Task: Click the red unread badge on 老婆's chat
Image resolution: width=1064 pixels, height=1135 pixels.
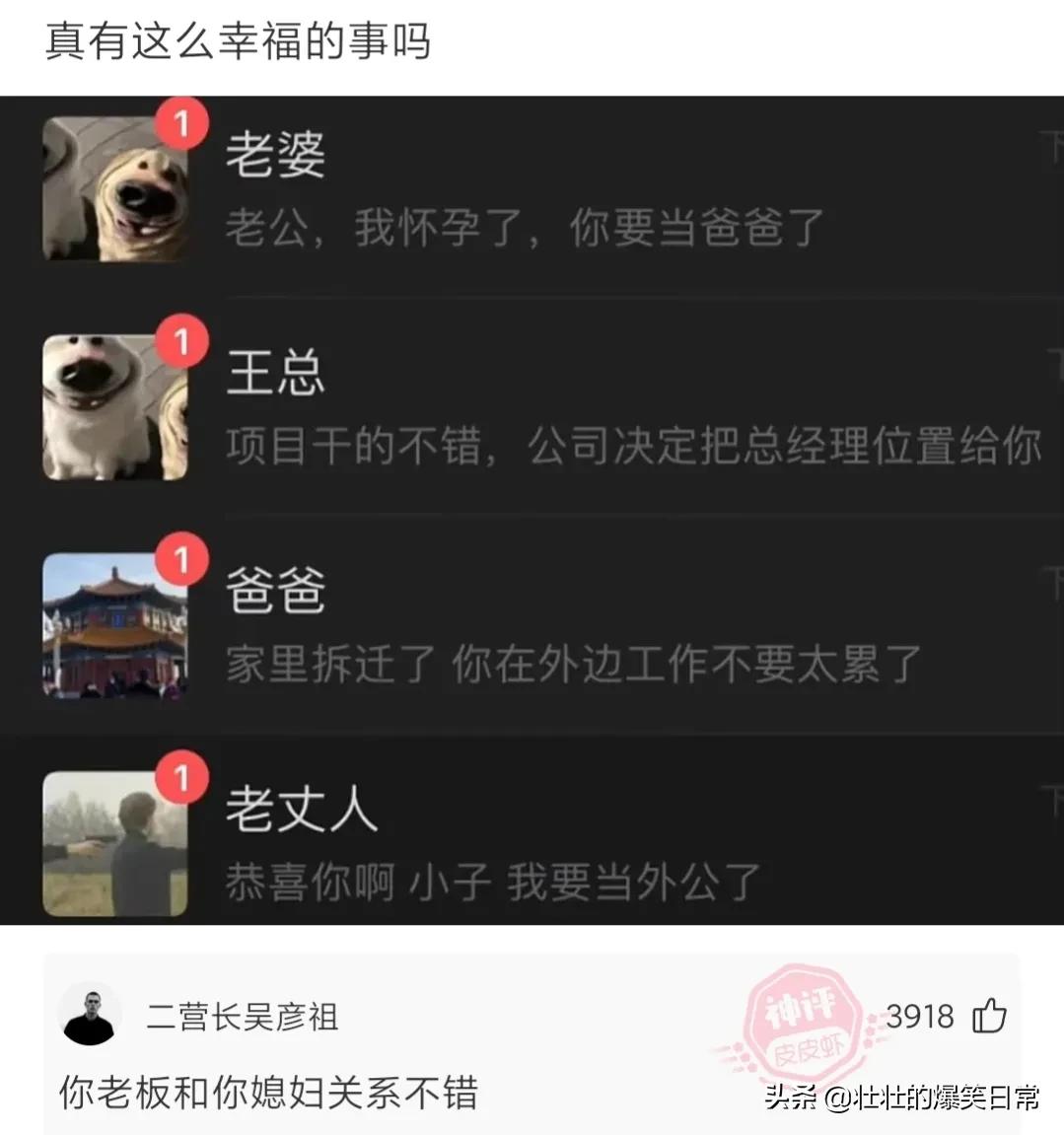Action: [x=181, y=120]
